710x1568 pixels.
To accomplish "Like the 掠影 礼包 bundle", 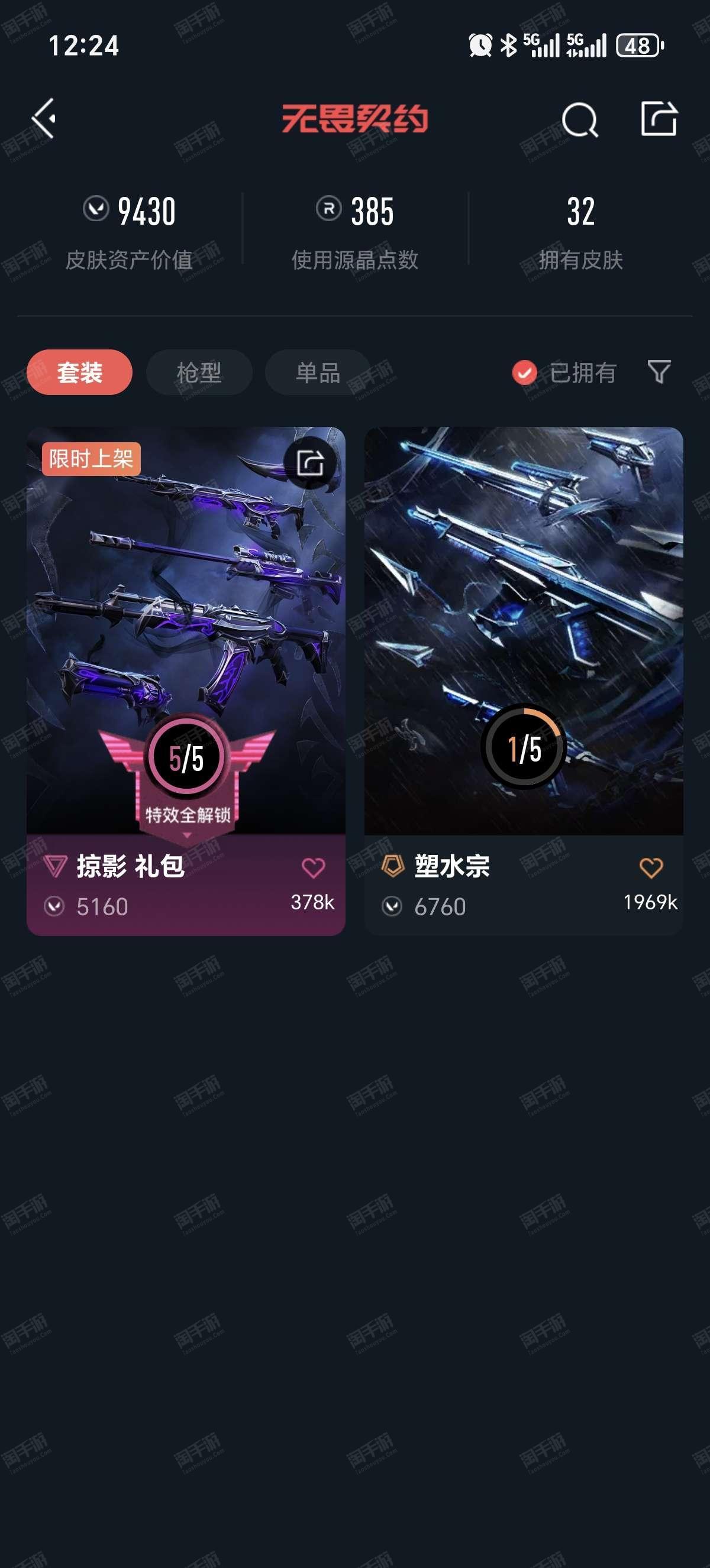I will click(x=314, y=867).
